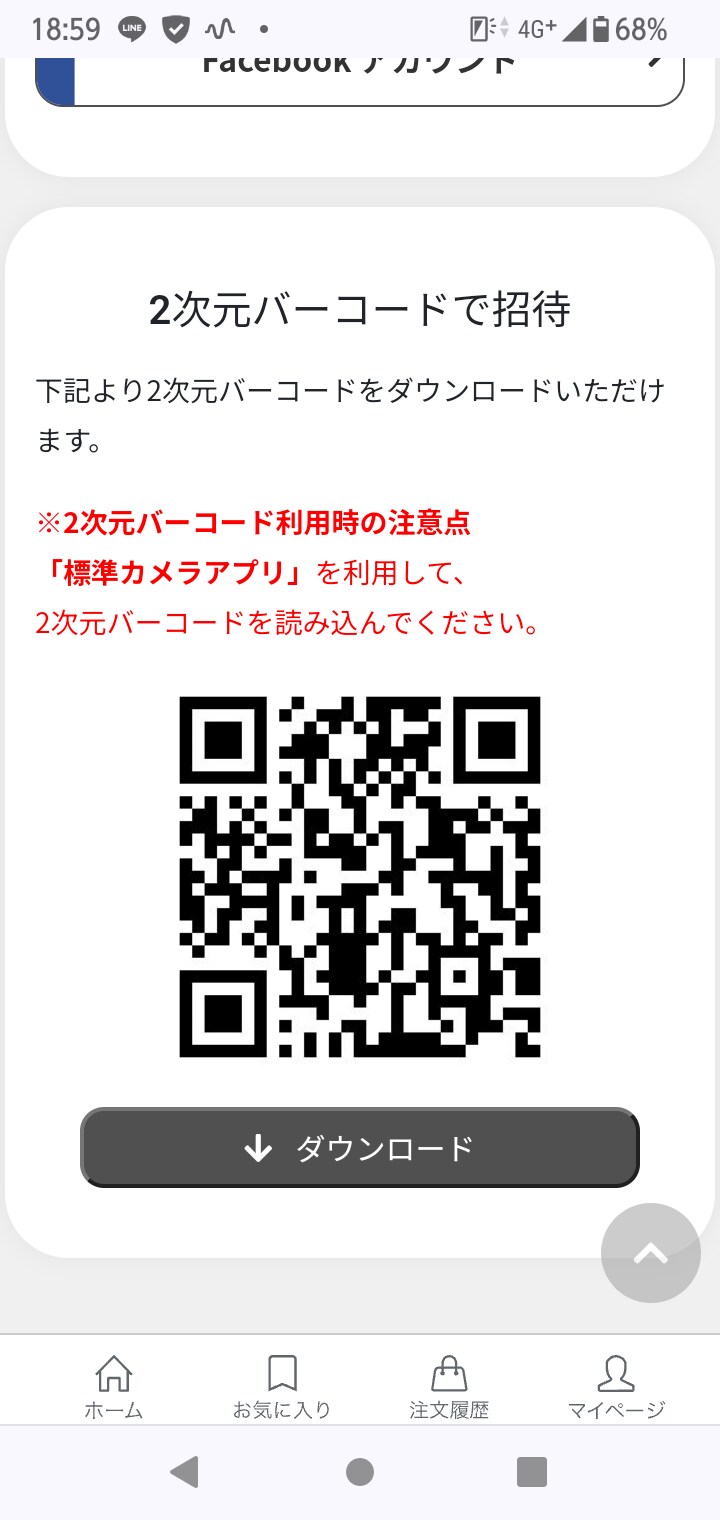Image resolution: width=720 pixels, height=1520 pixels.
Task: Jump back to the top of the page
Action: pos(650,1252)
